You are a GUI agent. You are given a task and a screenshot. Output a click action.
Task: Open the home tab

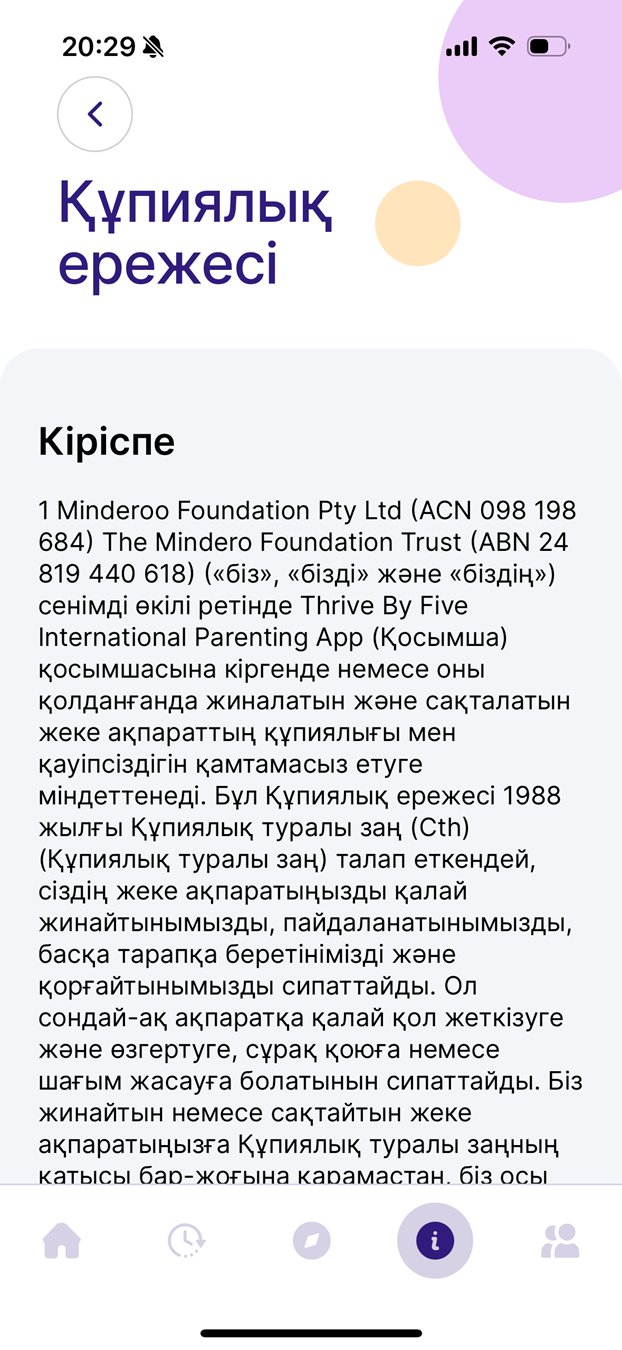click(62, 1241)
